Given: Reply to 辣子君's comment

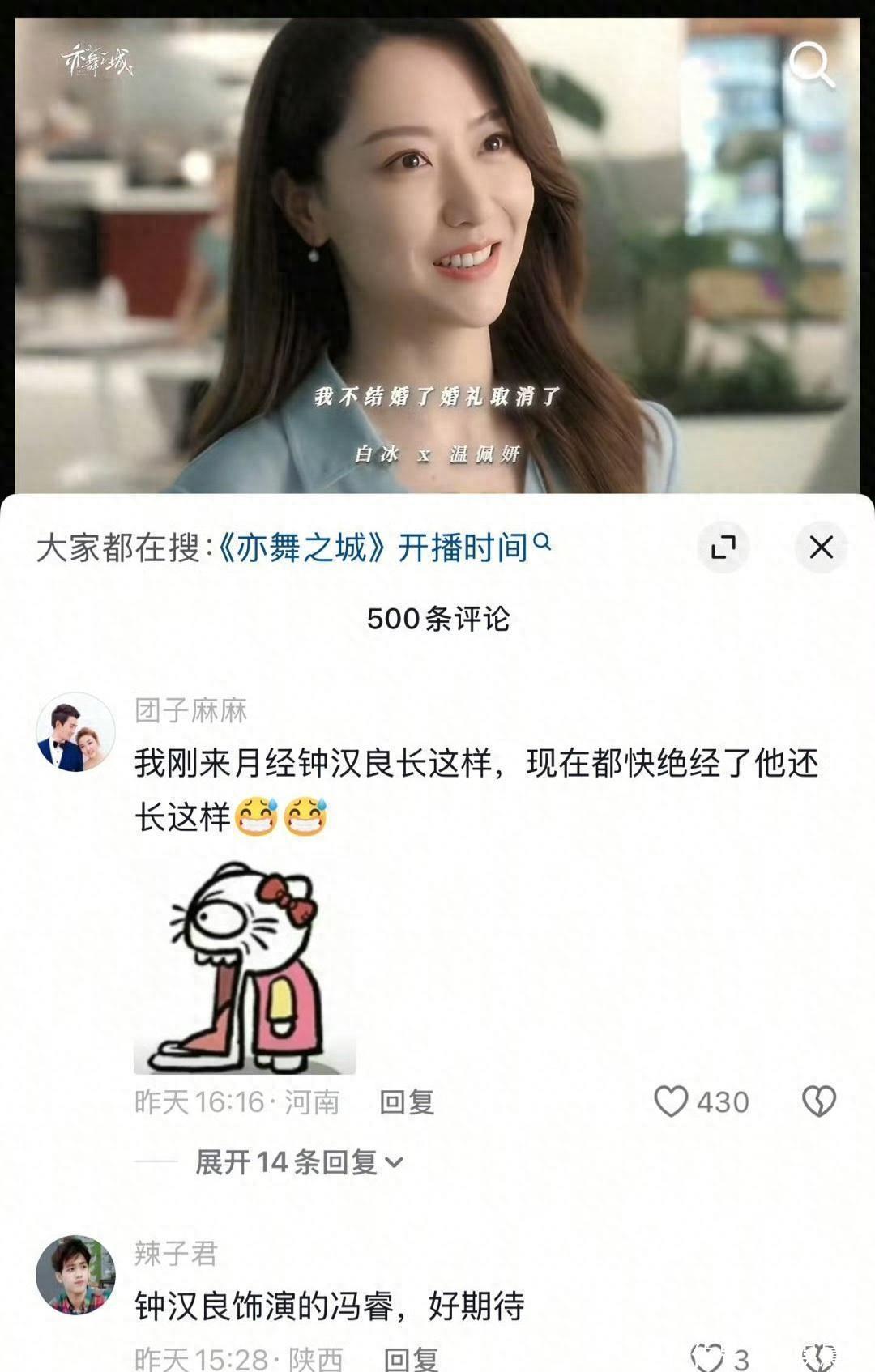Looking at the screenshot, I should pyautogui.click(x=411, y=1359).
